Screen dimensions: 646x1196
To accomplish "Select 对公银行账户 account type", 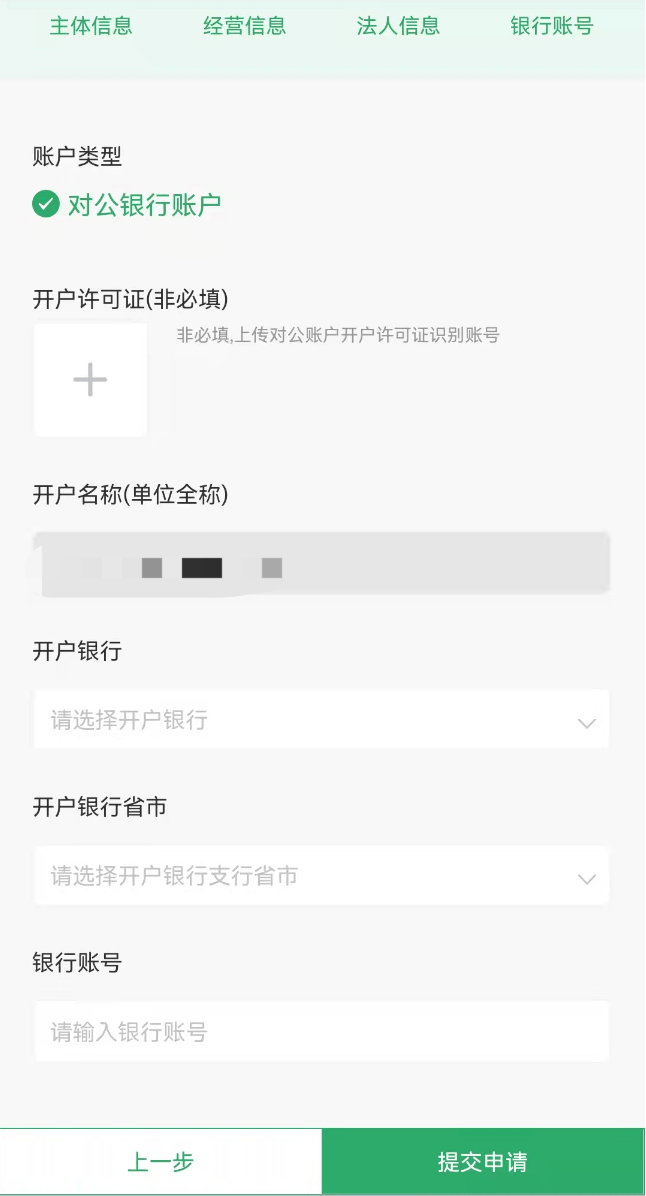I will (127, 205).
